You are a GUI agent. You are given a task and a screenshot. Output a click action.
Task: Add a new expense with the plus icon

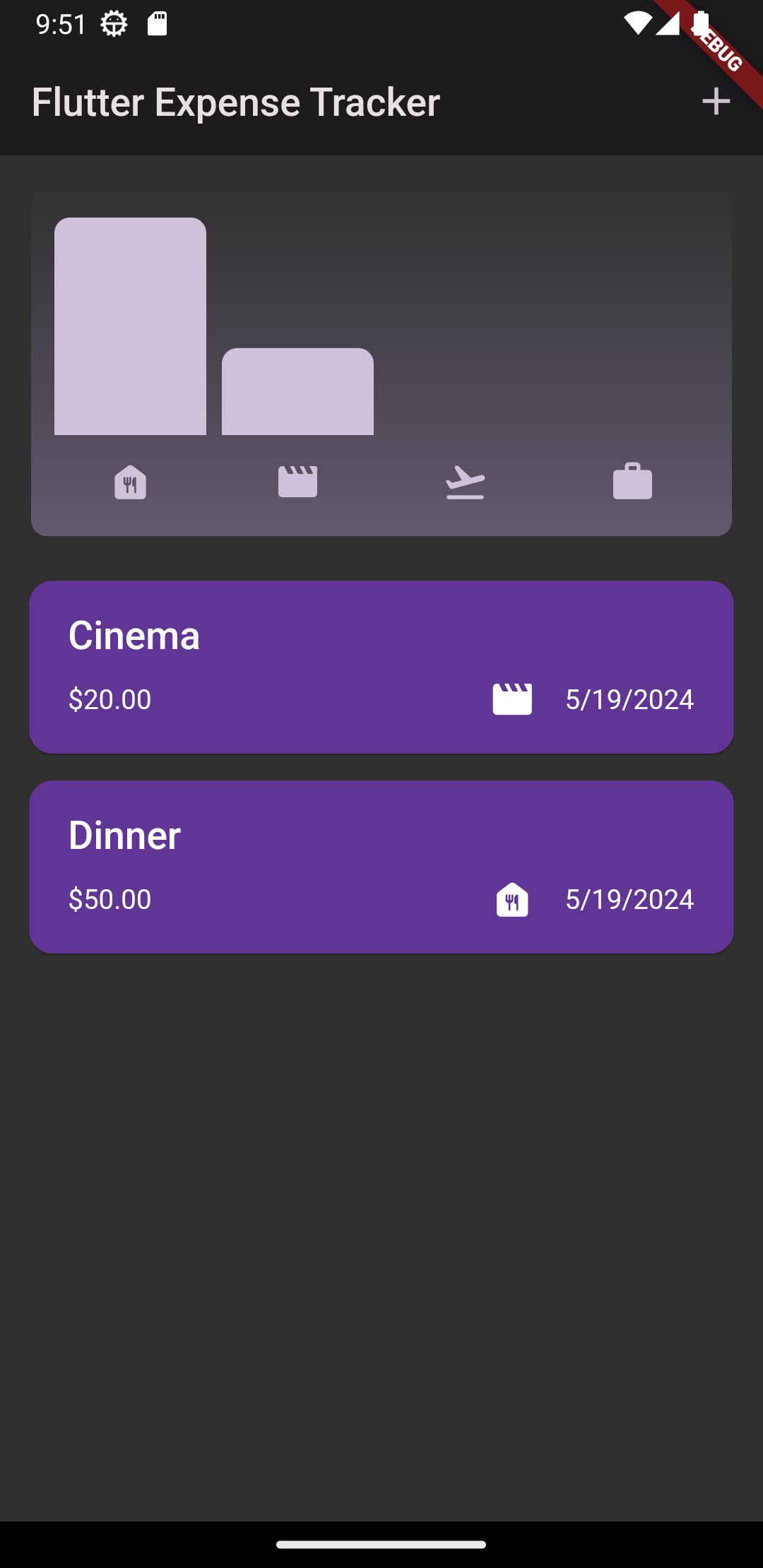tap(716, 102)
